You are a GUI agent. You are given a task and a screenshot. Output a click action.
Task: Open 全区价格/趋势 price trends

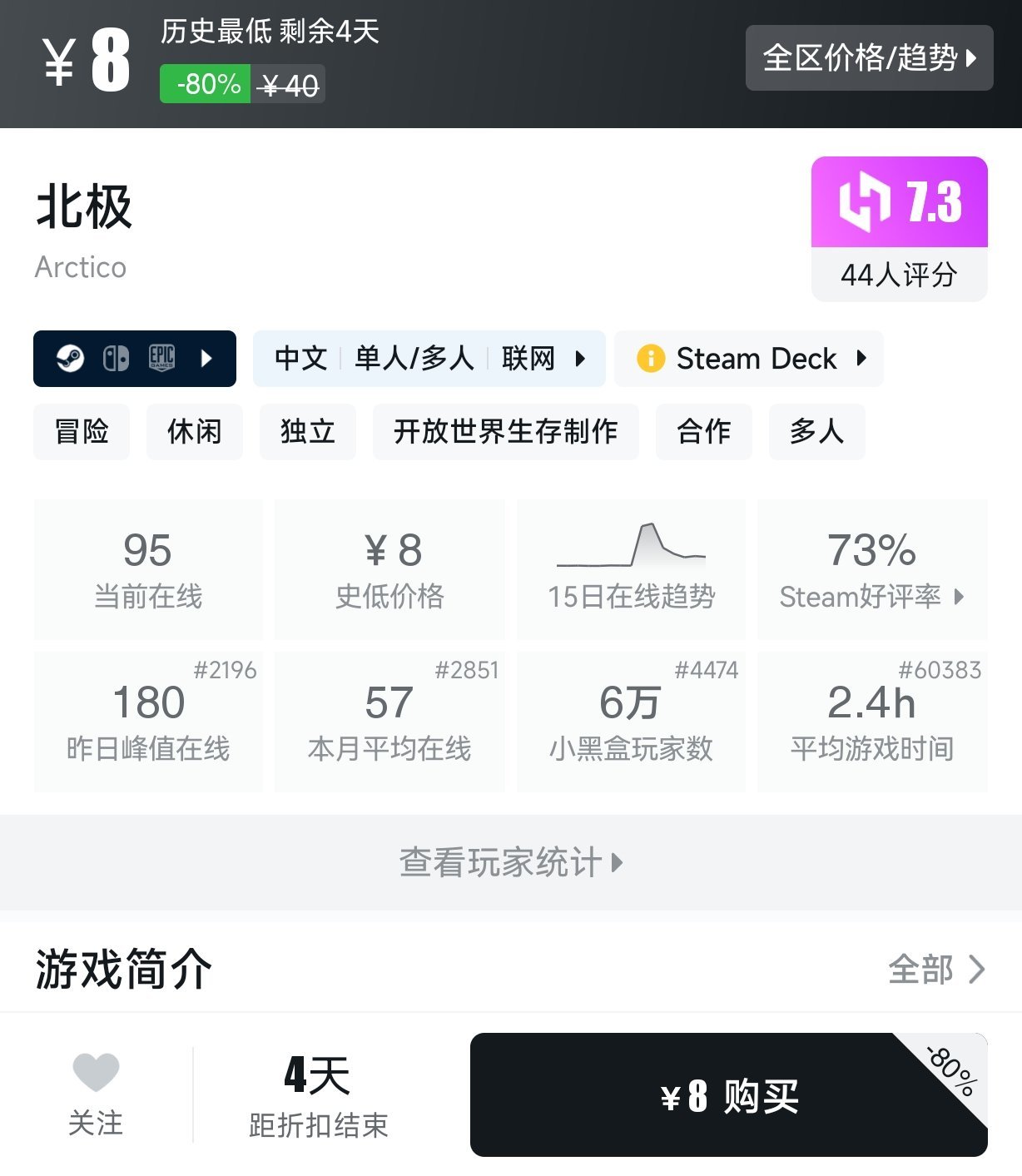pos(869,58)
